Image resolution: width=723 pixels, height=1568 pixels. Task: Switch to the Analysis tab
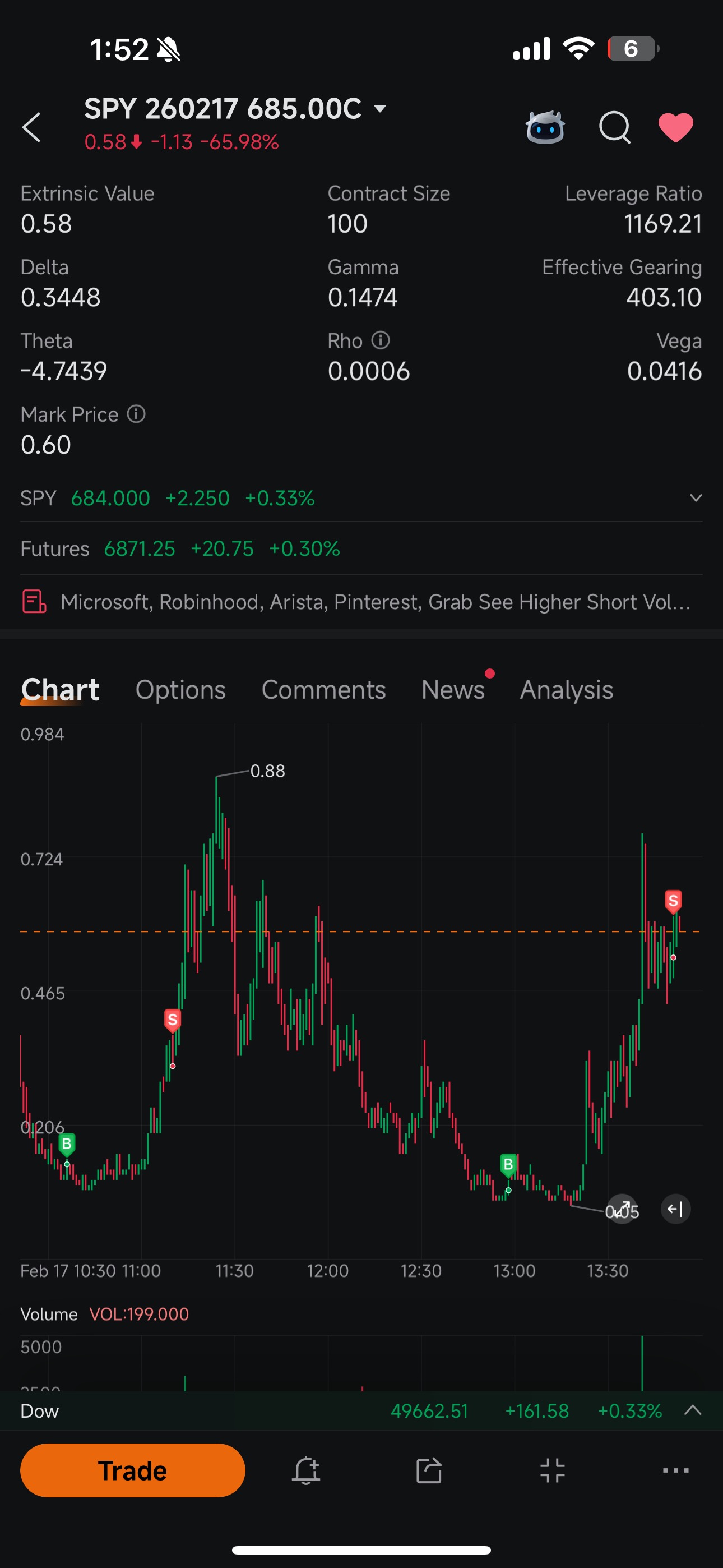566,690
